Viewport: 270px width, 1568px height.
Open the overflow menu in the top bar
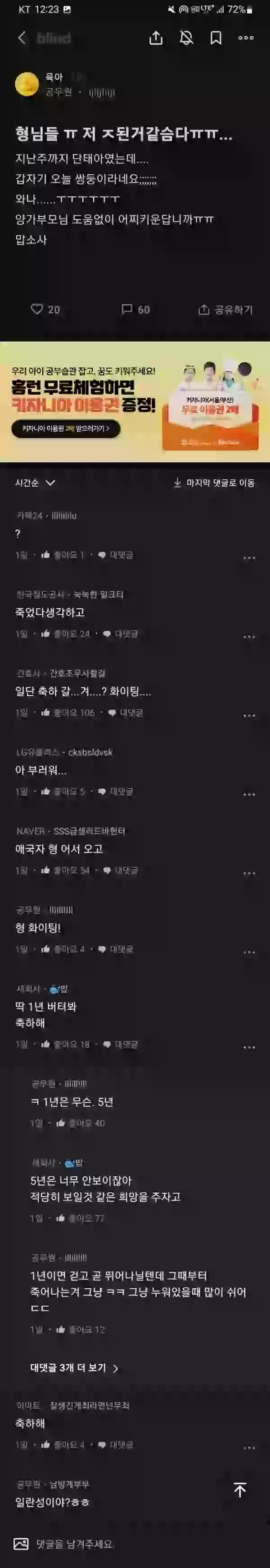(246, 38)
